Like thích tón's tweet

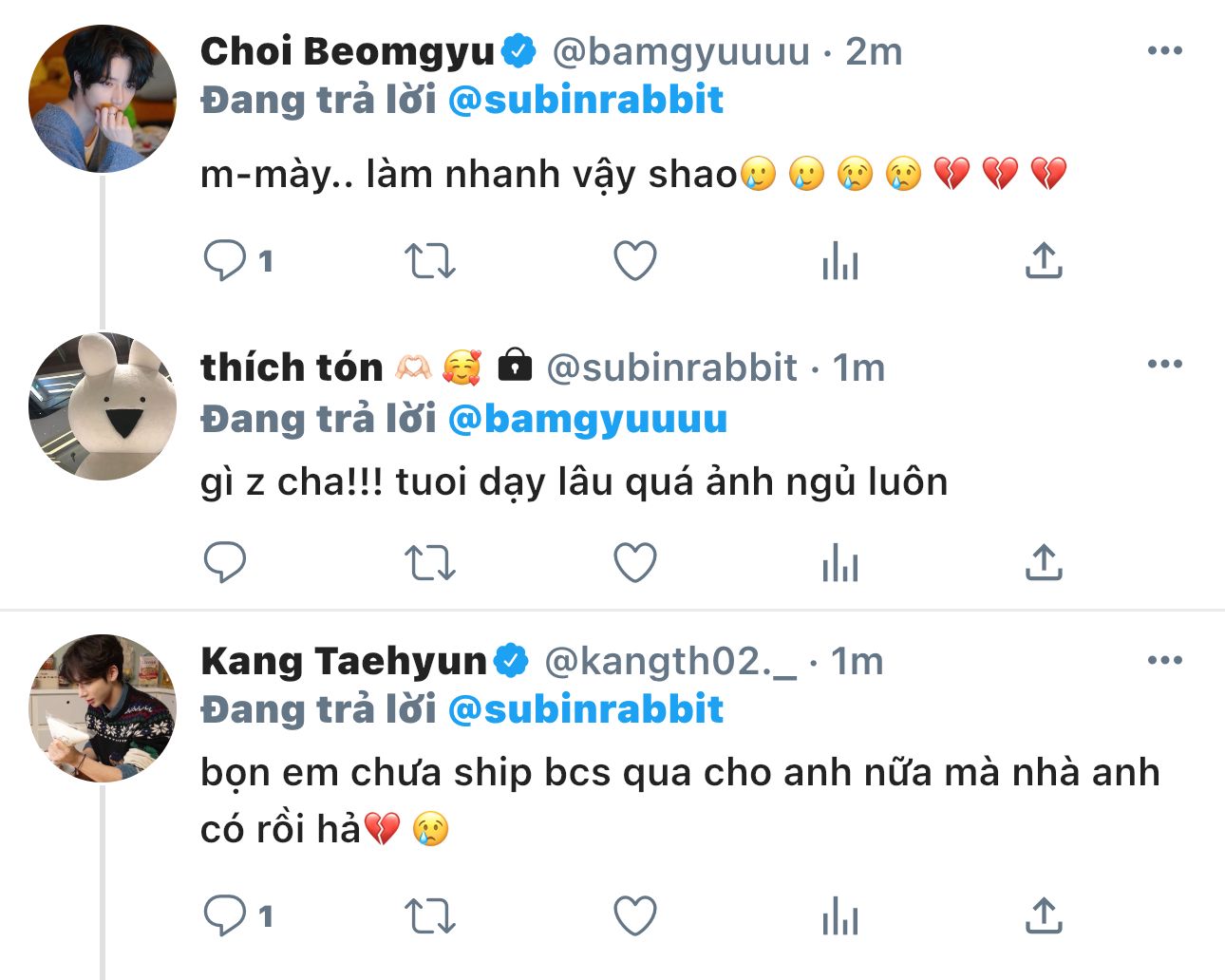tap(635, 562)
